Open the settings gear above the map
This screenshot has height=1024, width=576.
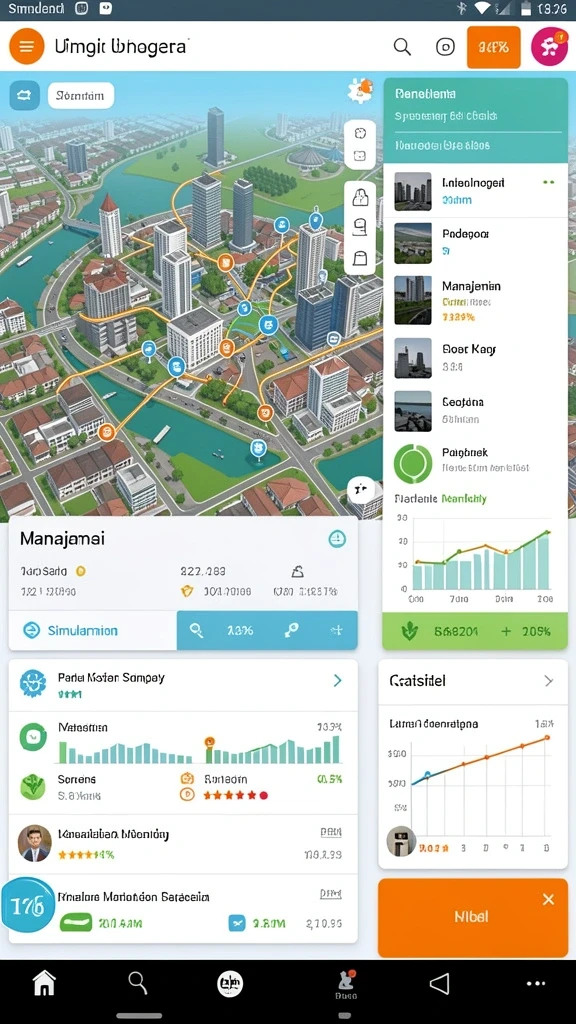click(360, 90)
